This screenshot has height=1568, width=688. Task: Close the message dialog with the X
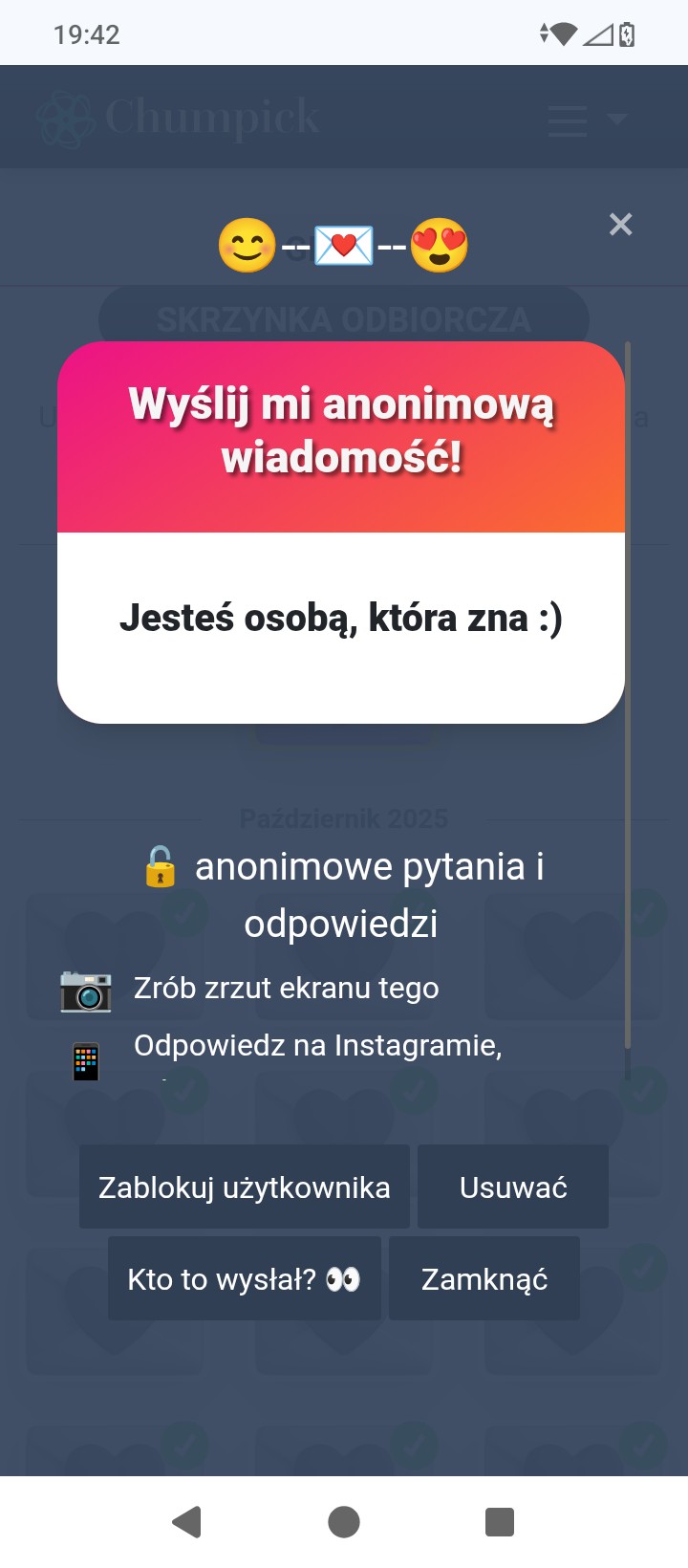(x=620, y=225)
